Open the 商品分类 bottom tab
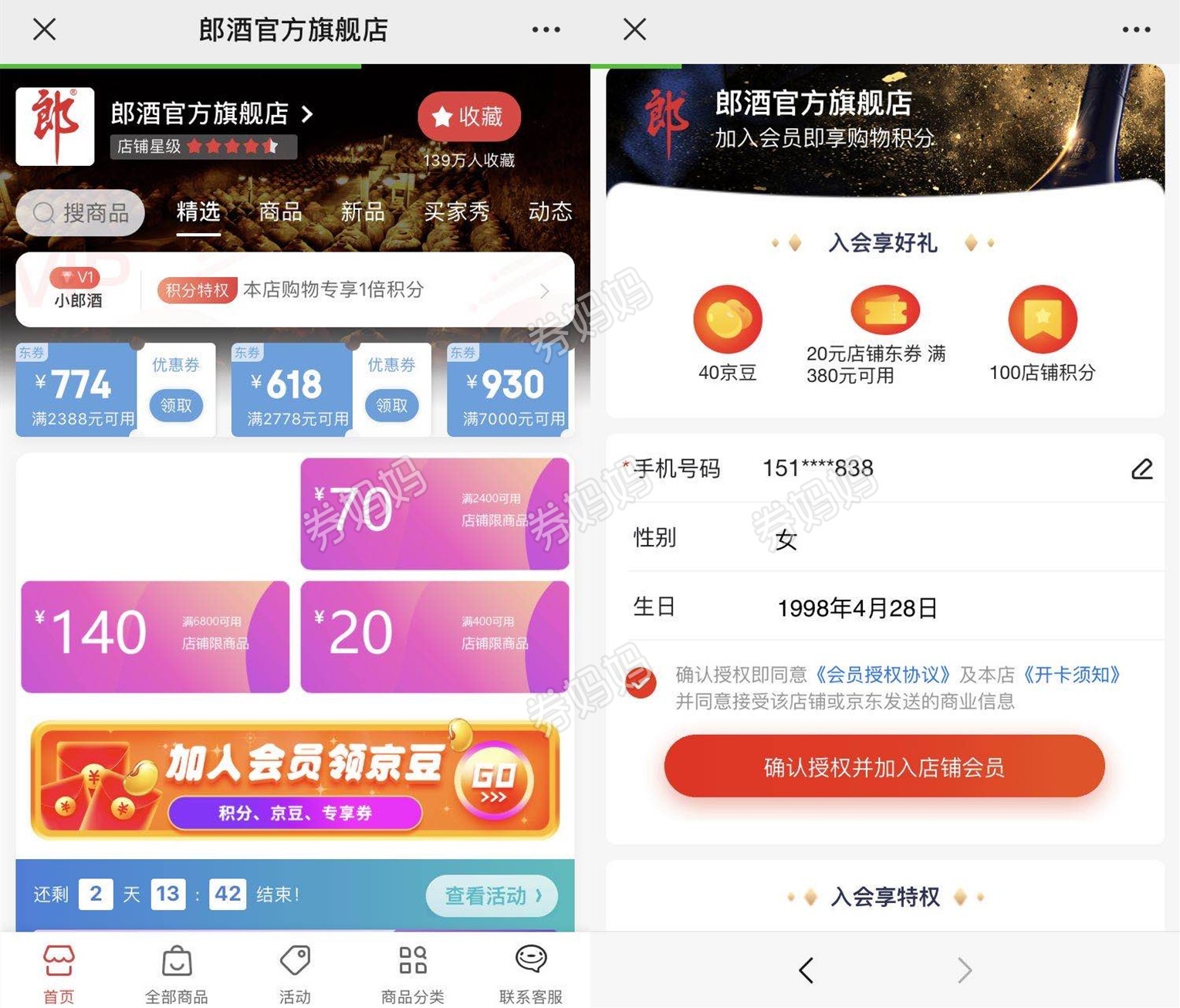The width and height of the screenshot is (1180, 1008). 412,974
